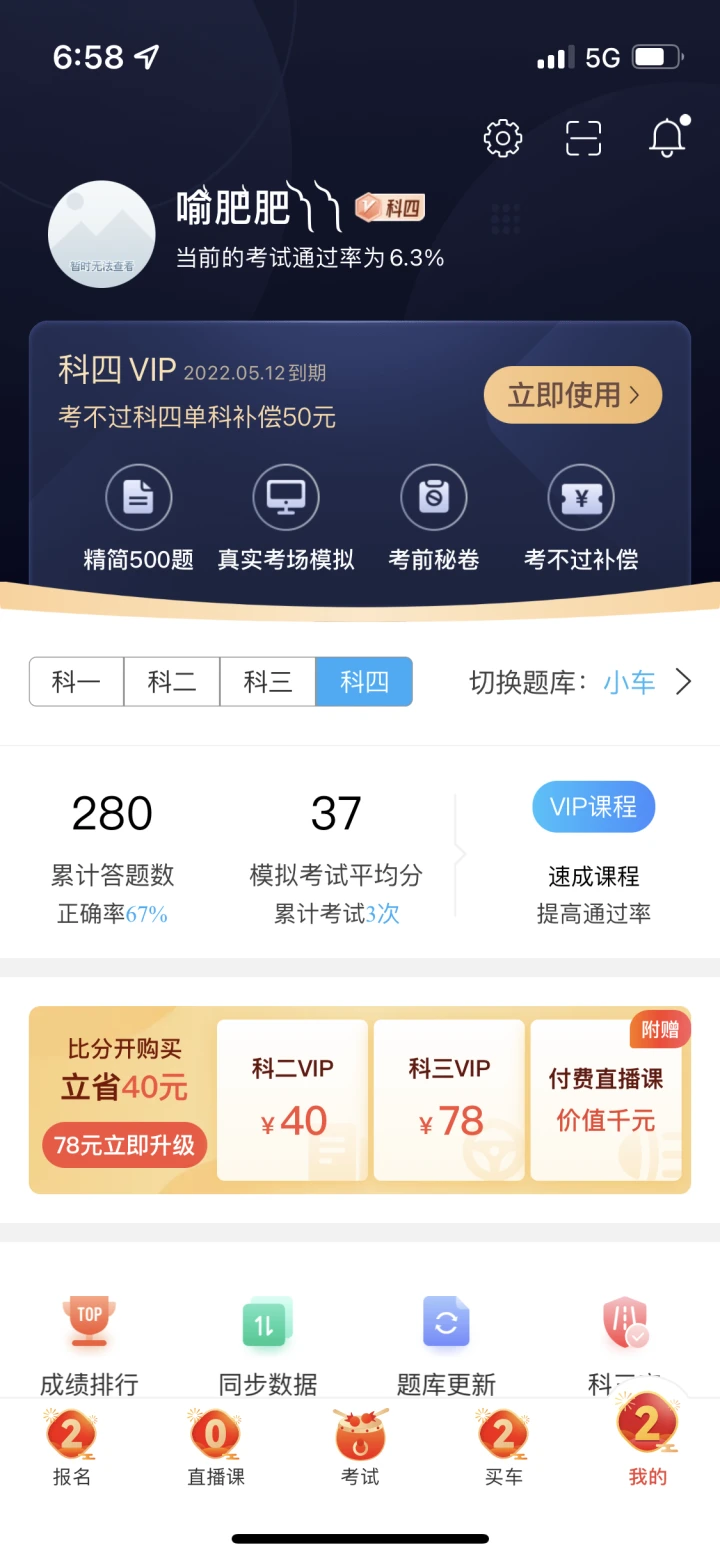Viewport: 720px width, 1559px height.
Task: Tap the 立即使用 button
Action: pyautogui.click(x=573, y=395)
